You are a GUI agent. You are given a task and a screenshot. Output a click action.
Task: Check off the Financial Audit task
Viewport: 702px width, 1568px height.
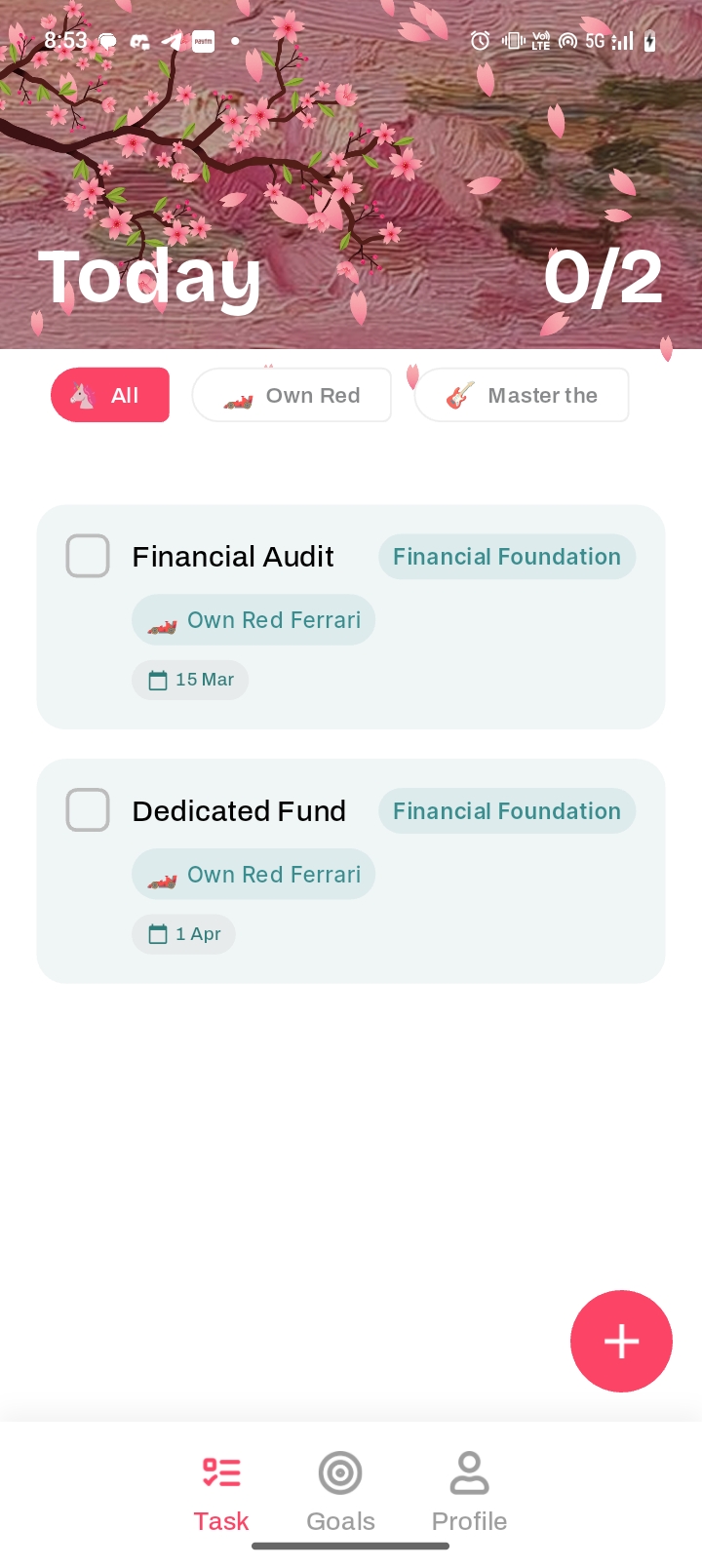coord(88,557)
